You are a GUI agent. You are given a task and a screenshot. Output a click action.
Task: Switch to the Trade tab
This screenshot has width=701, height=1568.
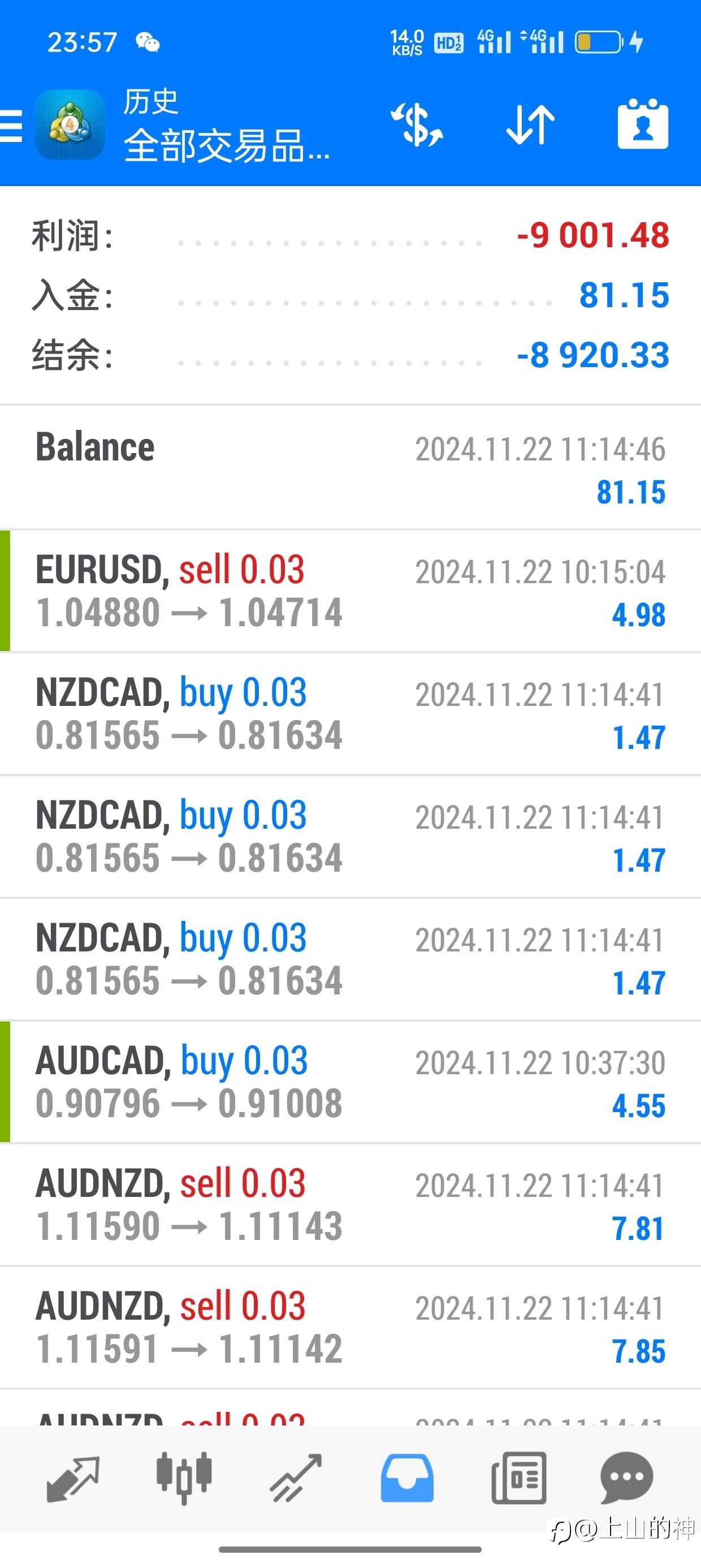(296, 1478)
